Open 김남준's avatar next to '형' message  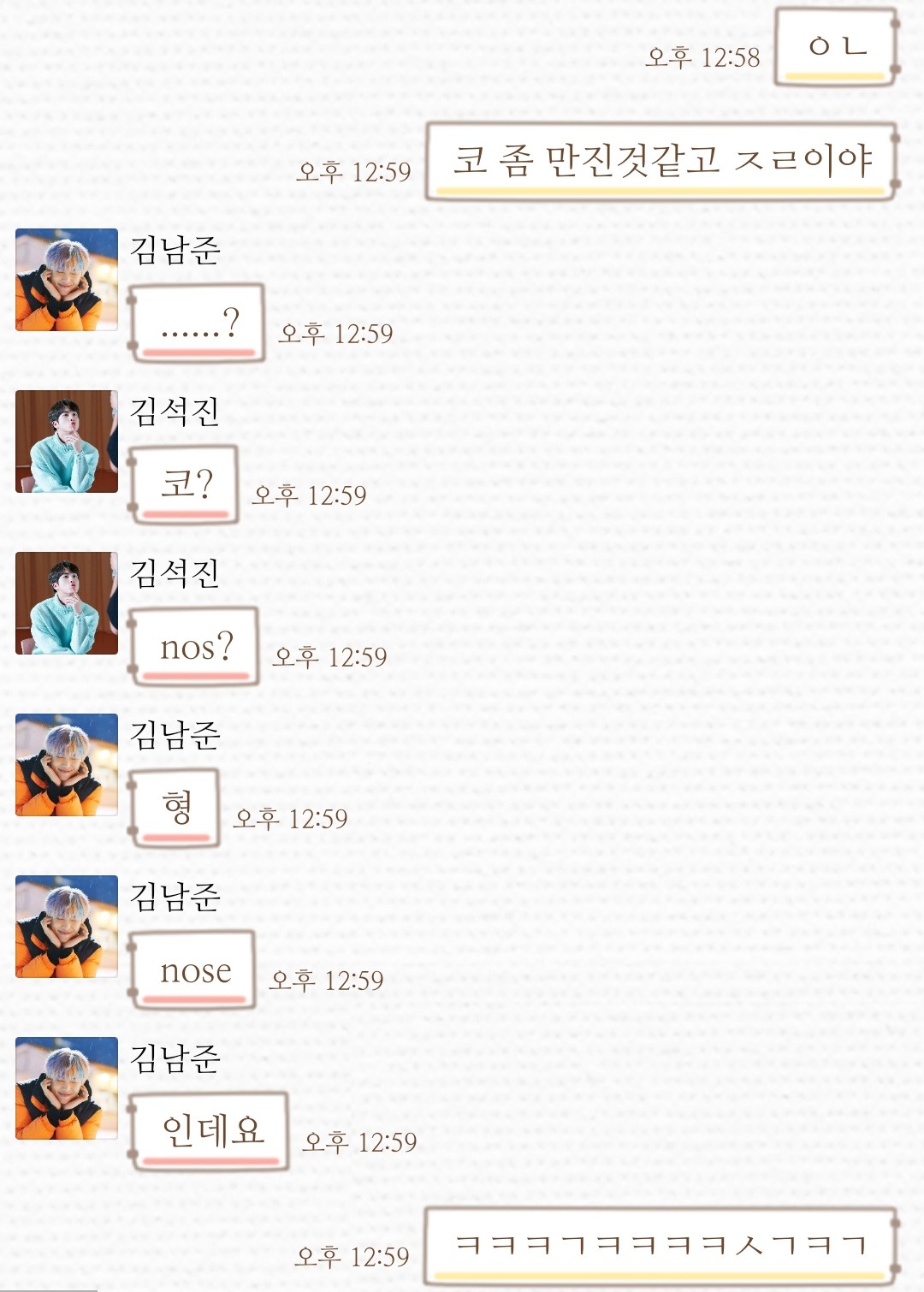click(x=67, y=766)
